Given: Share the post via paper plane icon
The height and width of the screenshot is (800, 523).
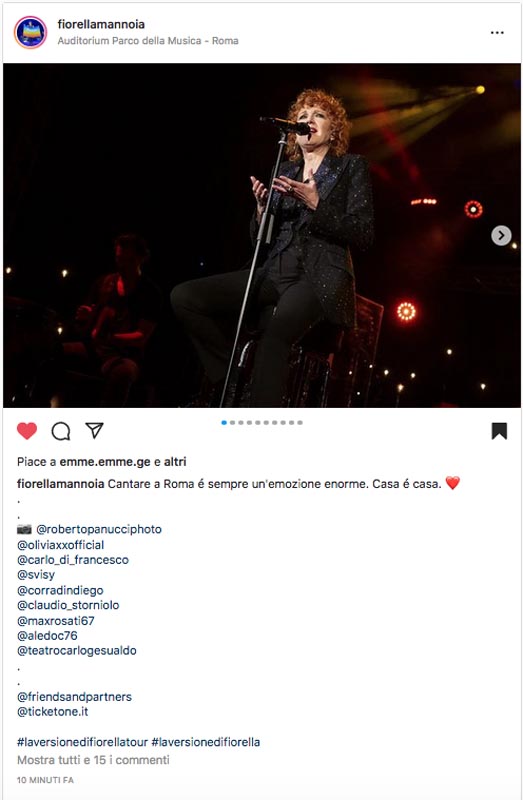Looking at the screenshot, I should [x=94, y=431].
